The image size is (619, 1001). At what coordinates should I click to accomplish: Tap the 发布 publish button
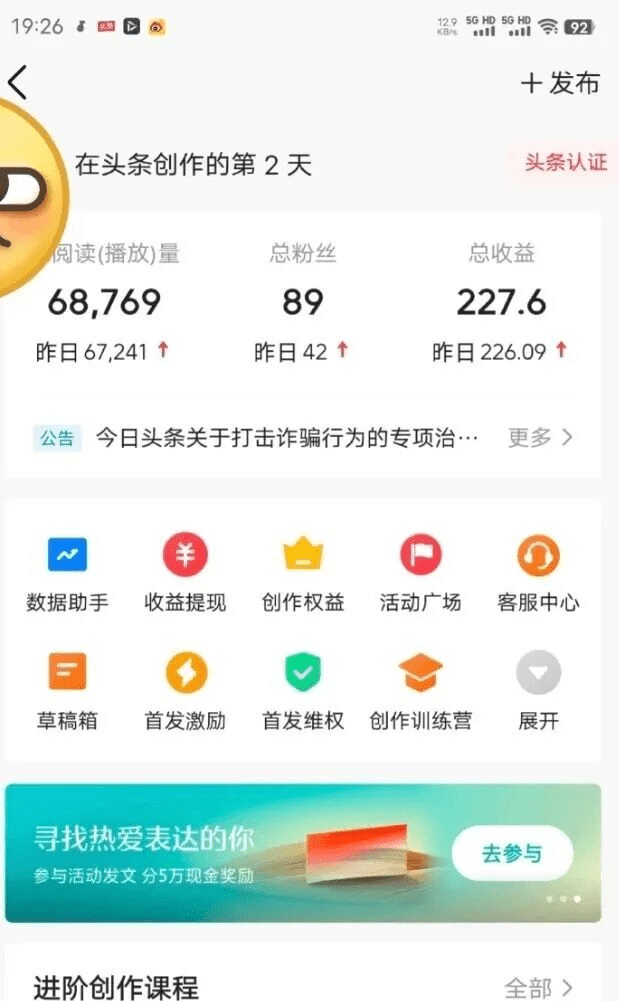coord(561,83)
